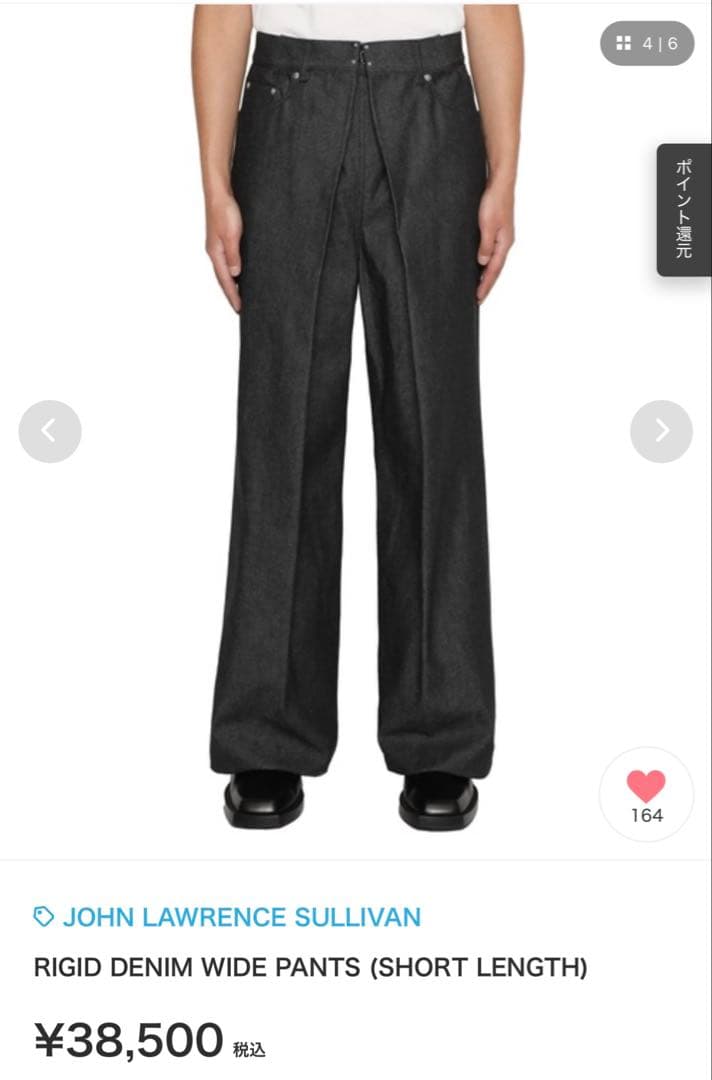This screenshot has height=1080, width=712.
Task: Open the image grid showing 4 | 6
Action: click(647, 43)
